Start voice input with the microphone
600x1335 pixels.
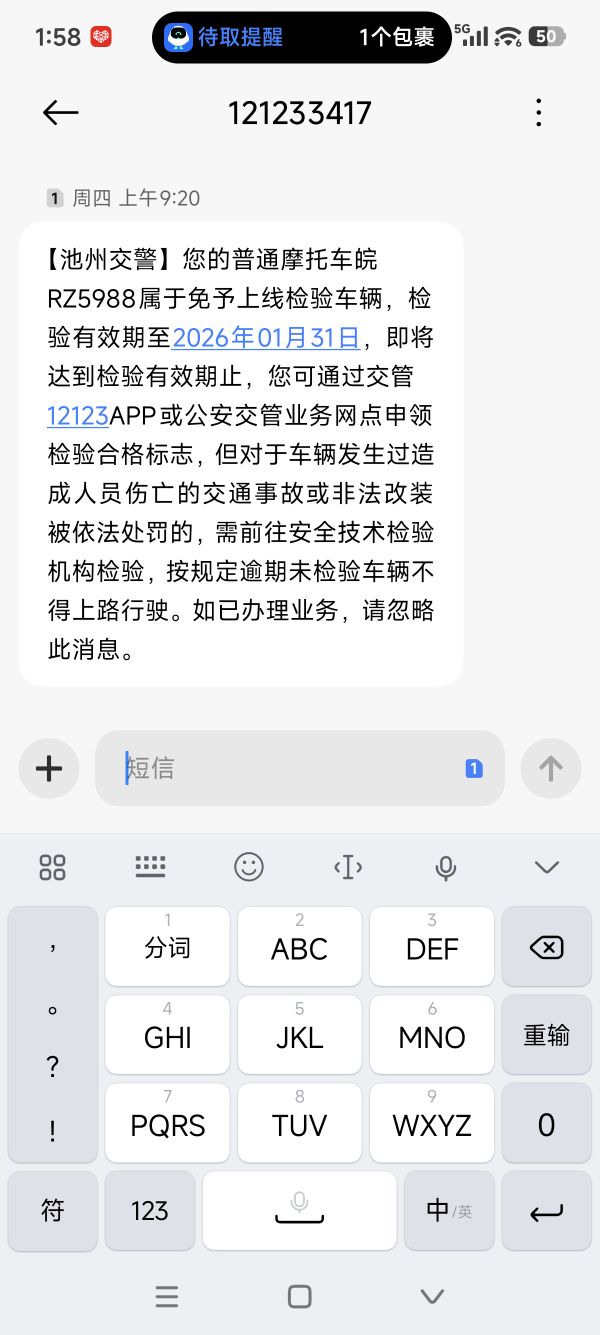[x=446, y=867]
